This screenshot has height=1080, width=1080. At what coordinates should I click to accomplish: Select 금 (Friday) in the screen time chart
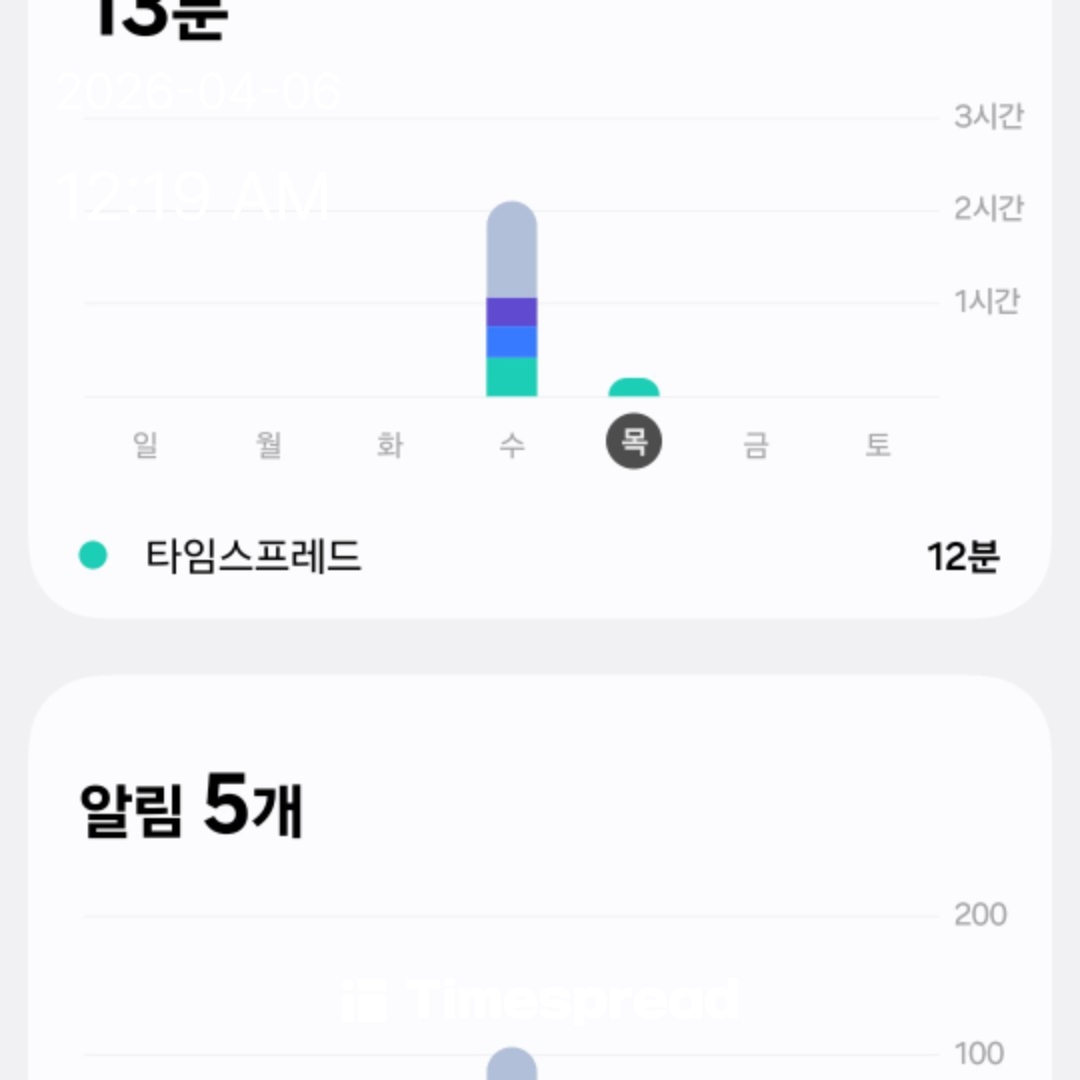click(756, 444)
